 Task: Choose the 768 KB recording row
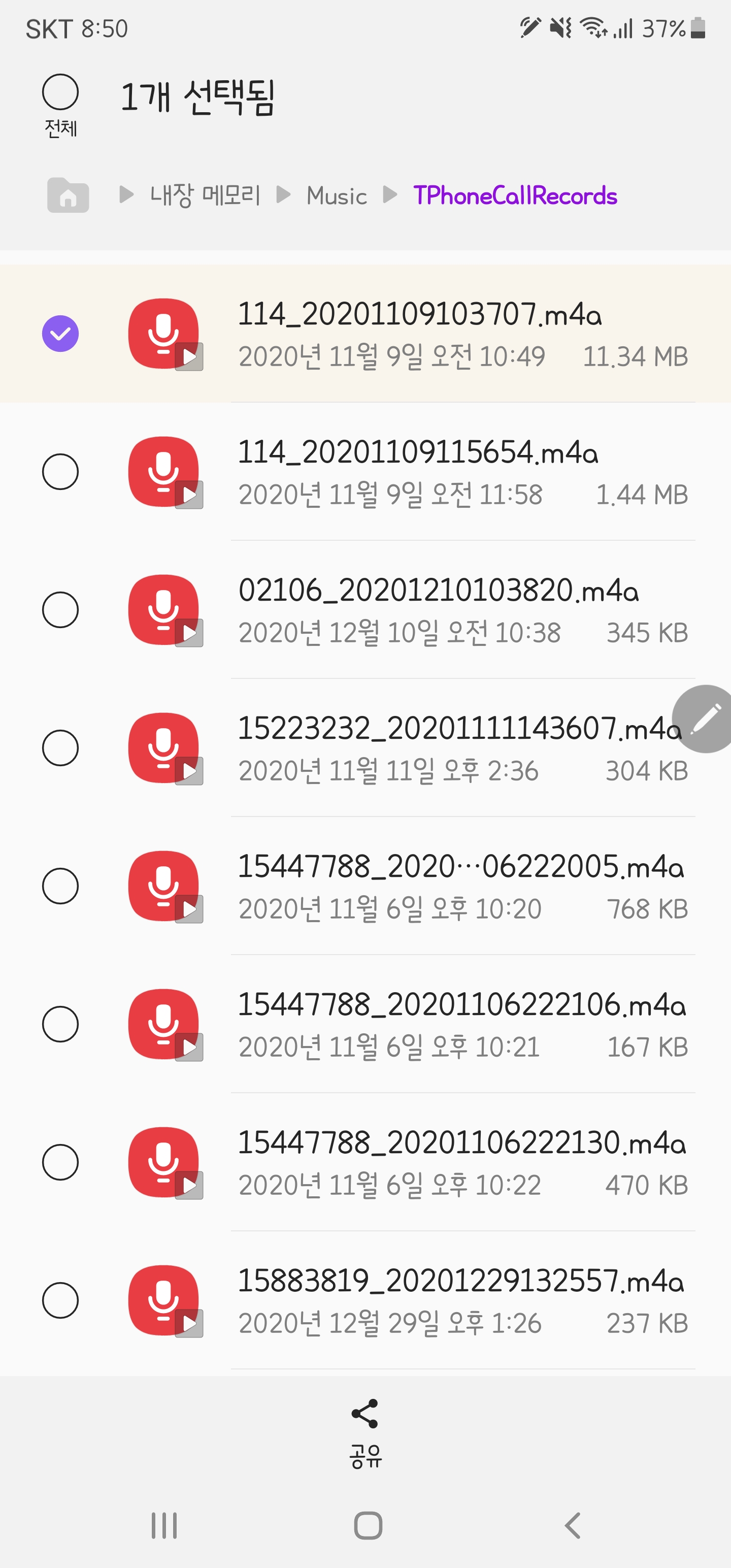click(x=365, y=886)
